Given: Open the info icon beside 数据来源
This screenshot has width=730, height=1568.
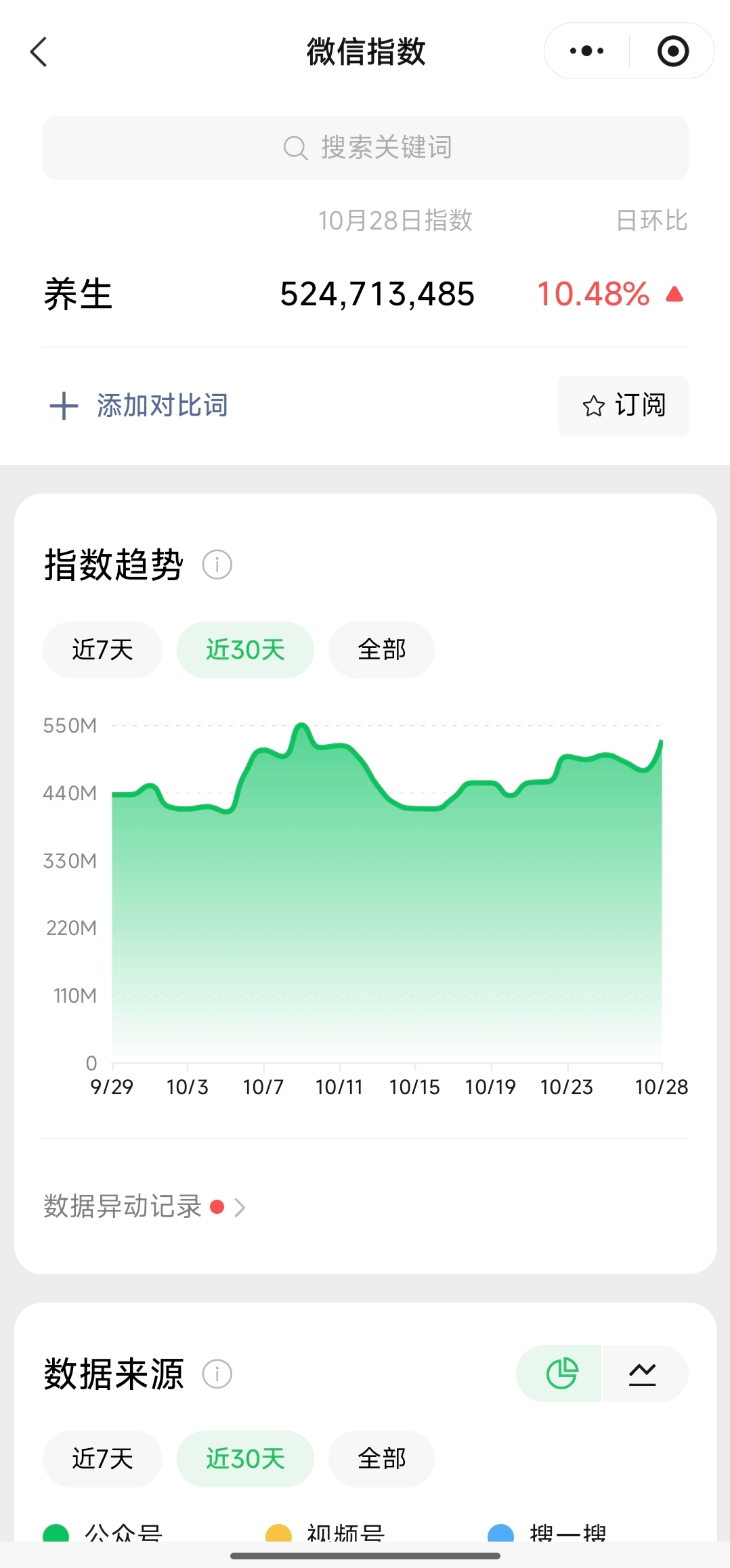Looking at the screenshot, I should coord(217,1374).
